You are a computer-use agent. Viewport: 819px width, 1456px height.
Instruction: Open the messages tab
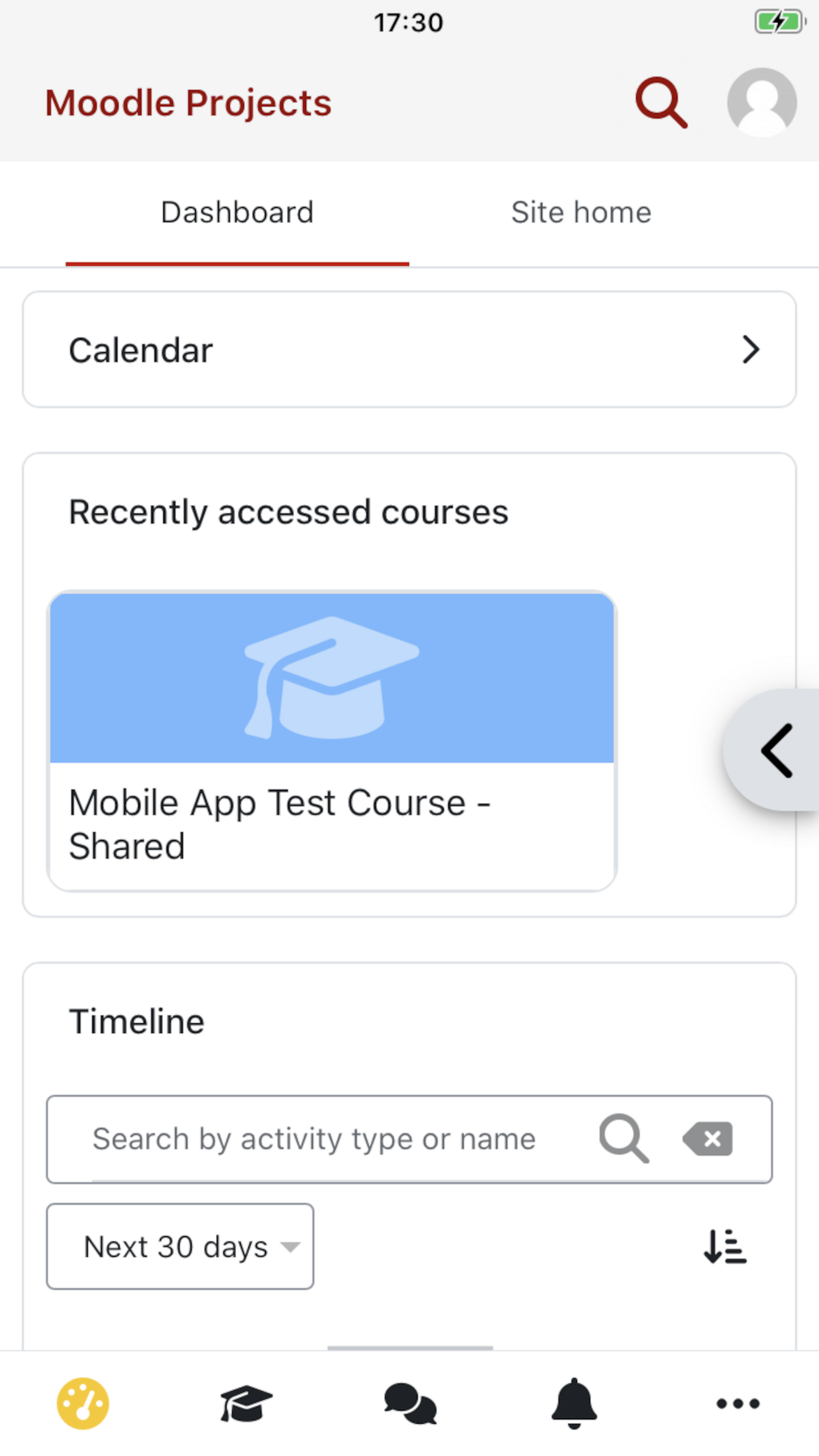pos(409,1404)
